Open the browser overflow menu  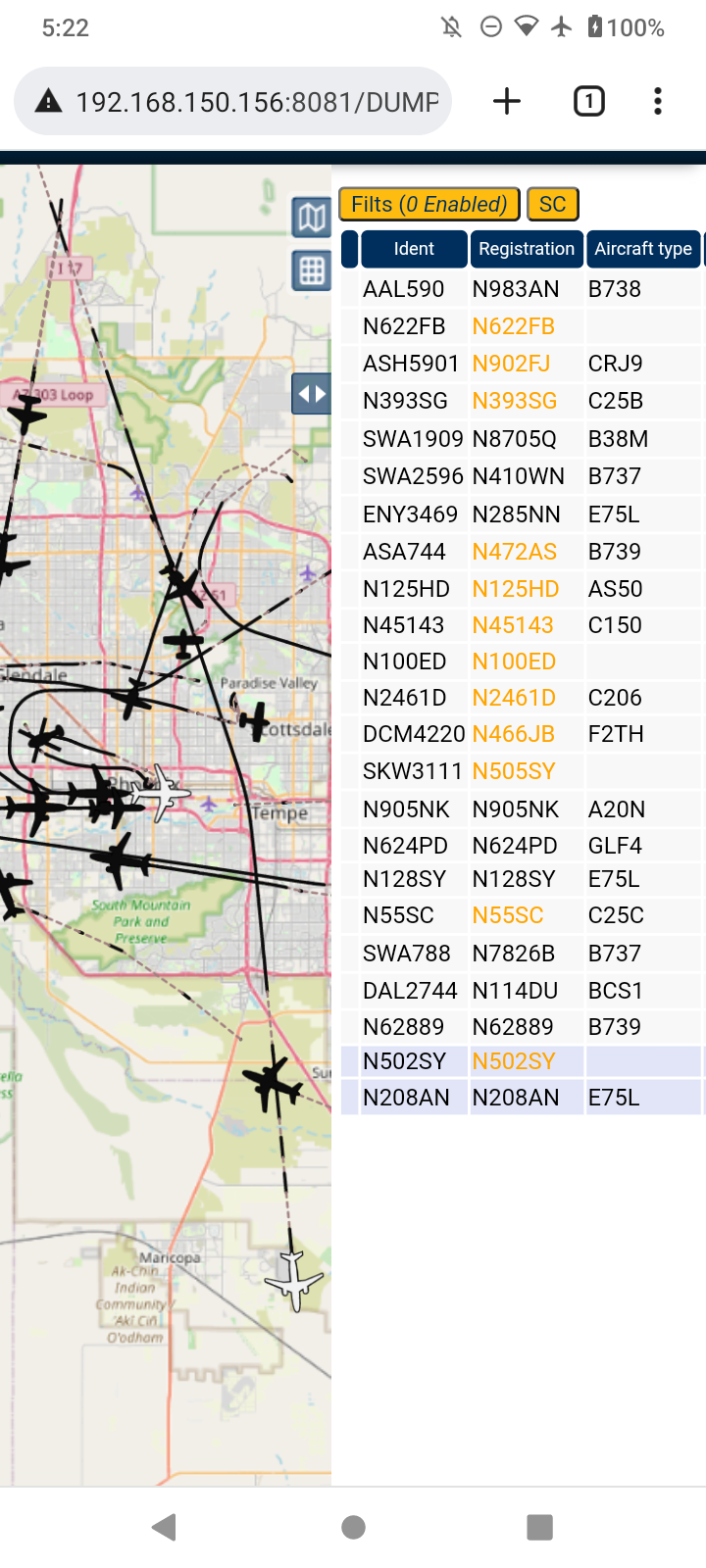pos(658,101)
